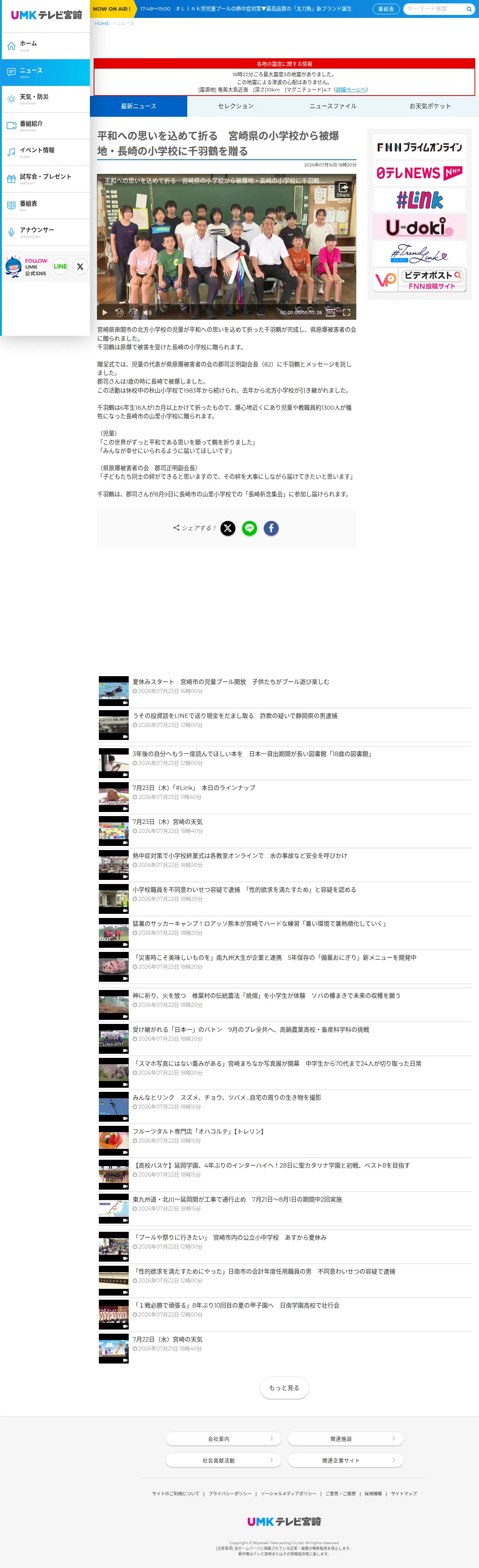Switch to the ニュースファイル tab
Image resolution: width=479 pixels, height=1568 pixels.
click(x=333, y=106)
